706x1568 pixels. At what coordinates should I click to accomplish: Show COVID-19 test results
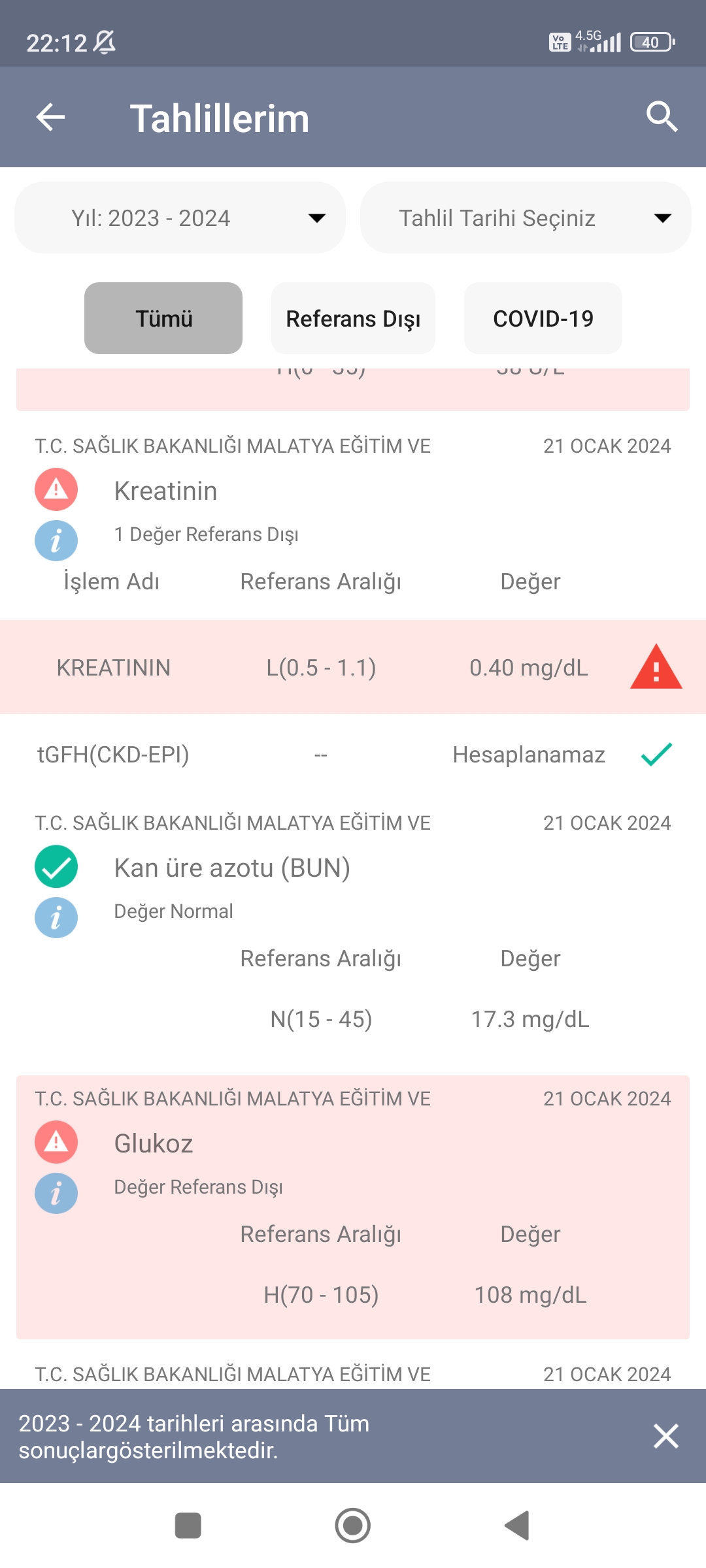click(x=543, y=318)
